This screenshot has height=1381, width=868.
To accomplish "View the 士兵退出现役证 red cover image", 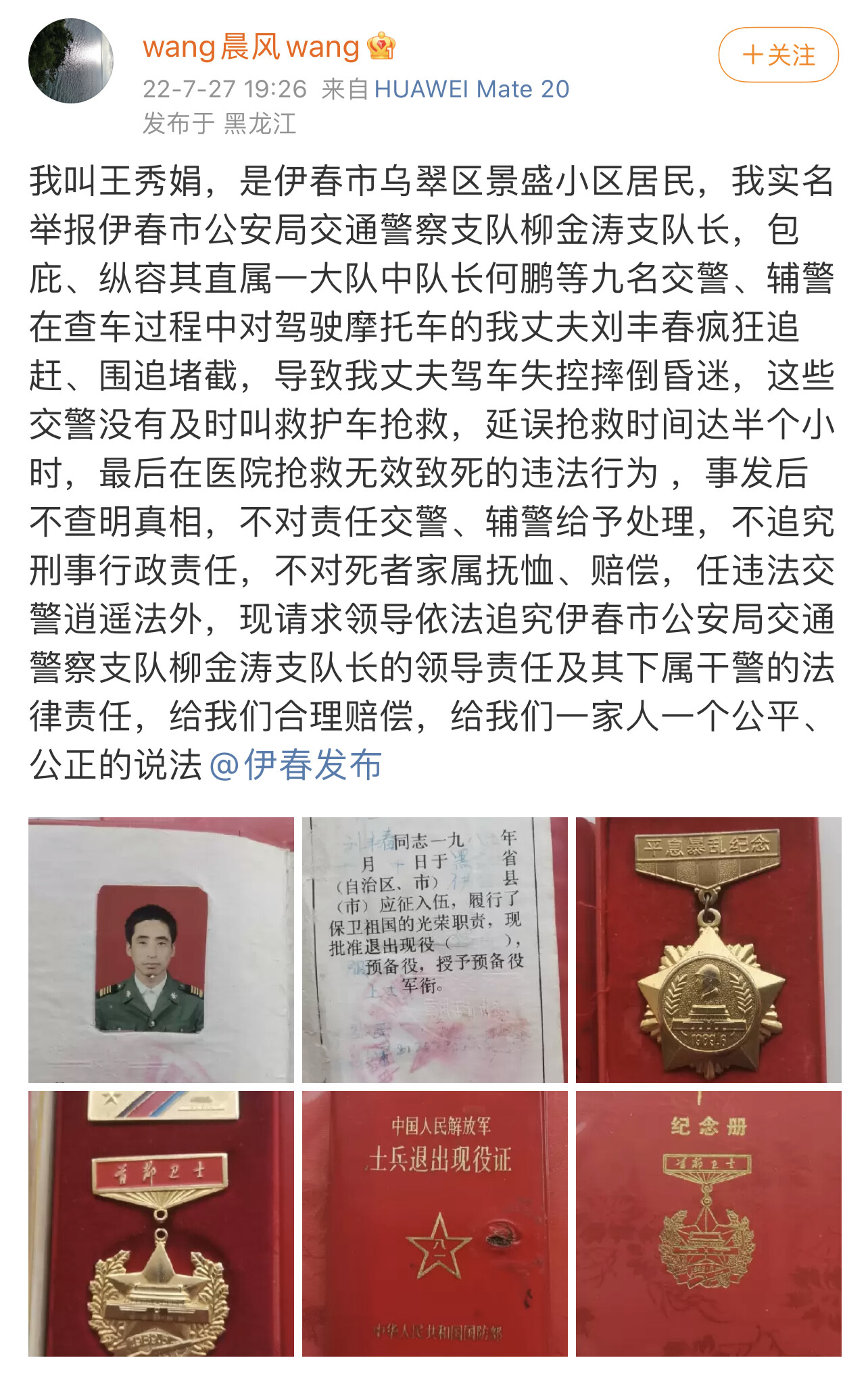I will (x=434, y=1223).
